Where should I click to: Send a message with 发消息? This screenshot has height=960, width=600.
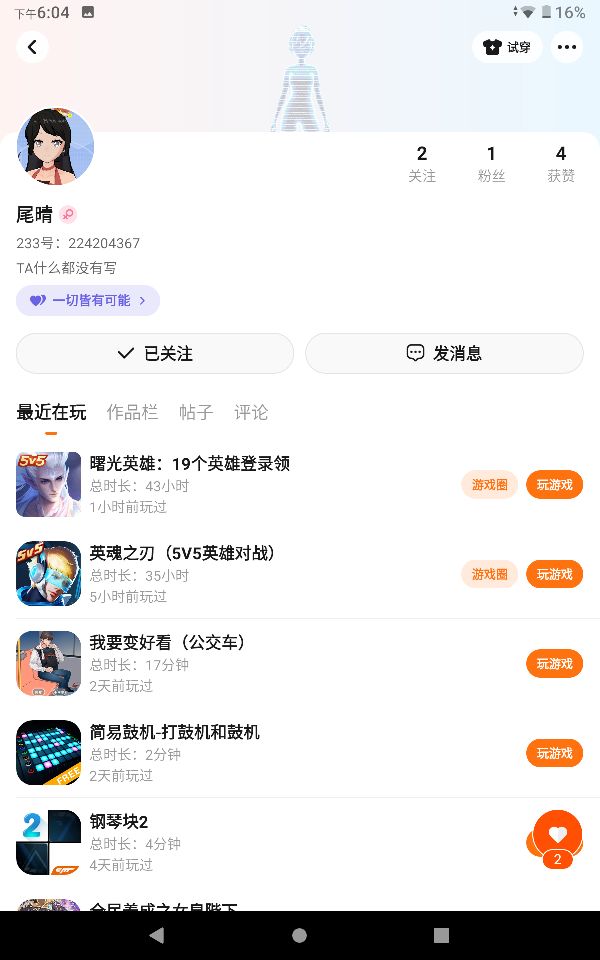click(444, 353)
